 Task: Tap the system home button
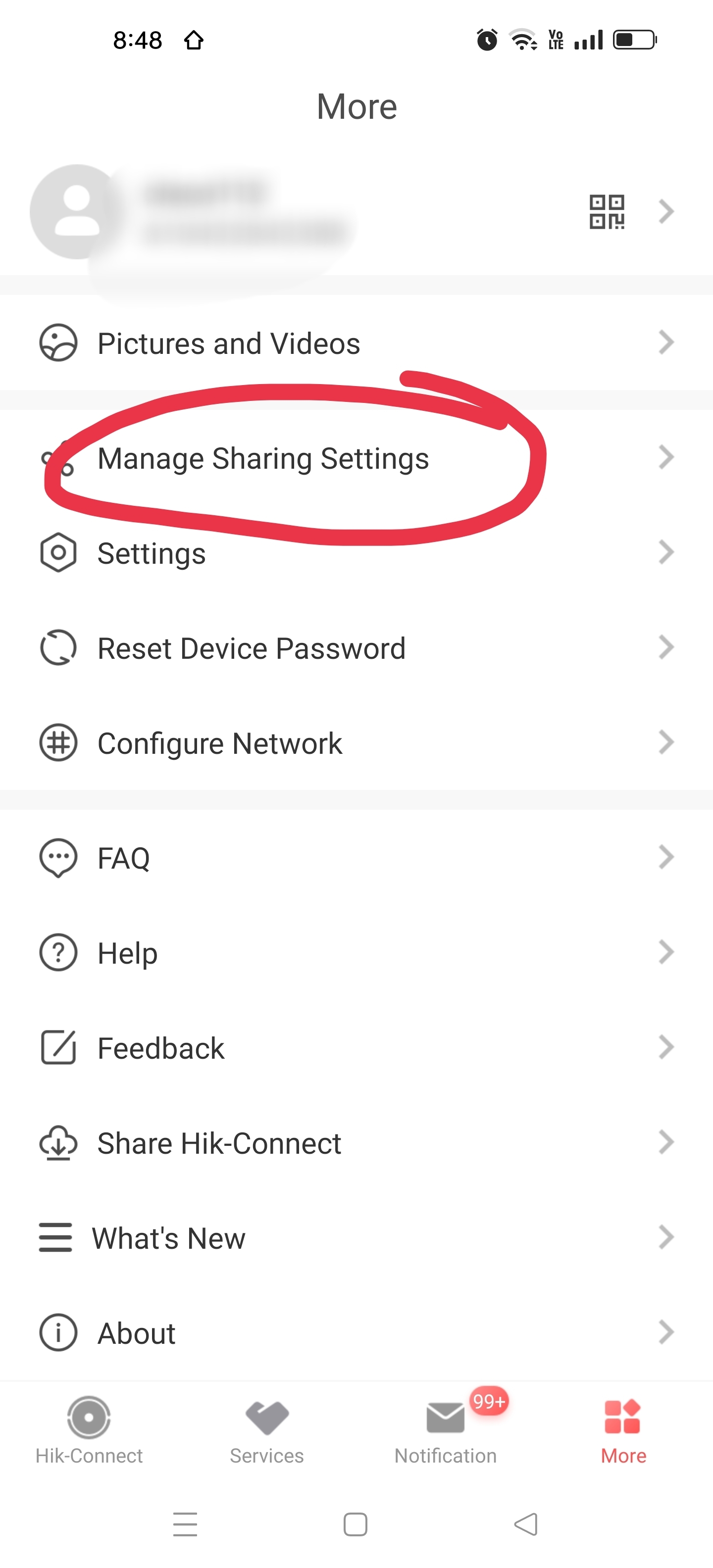click(x=356, y=1524)
